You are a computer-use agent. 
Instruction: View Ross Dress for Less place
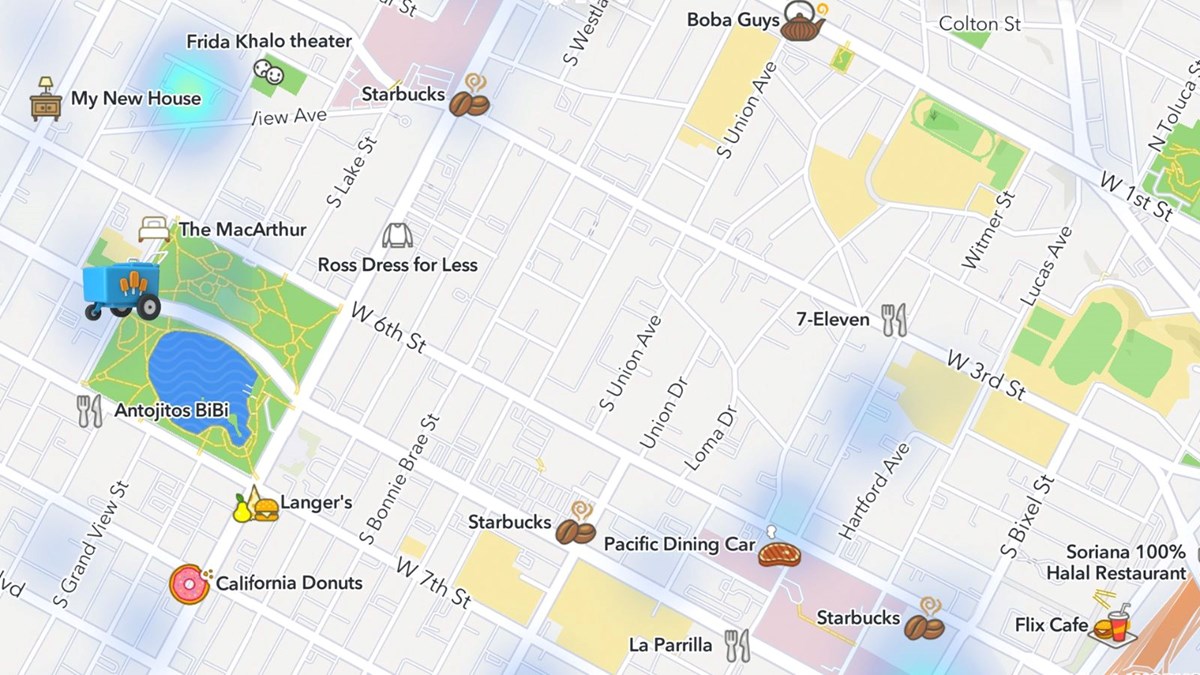(x=397, y=236)
